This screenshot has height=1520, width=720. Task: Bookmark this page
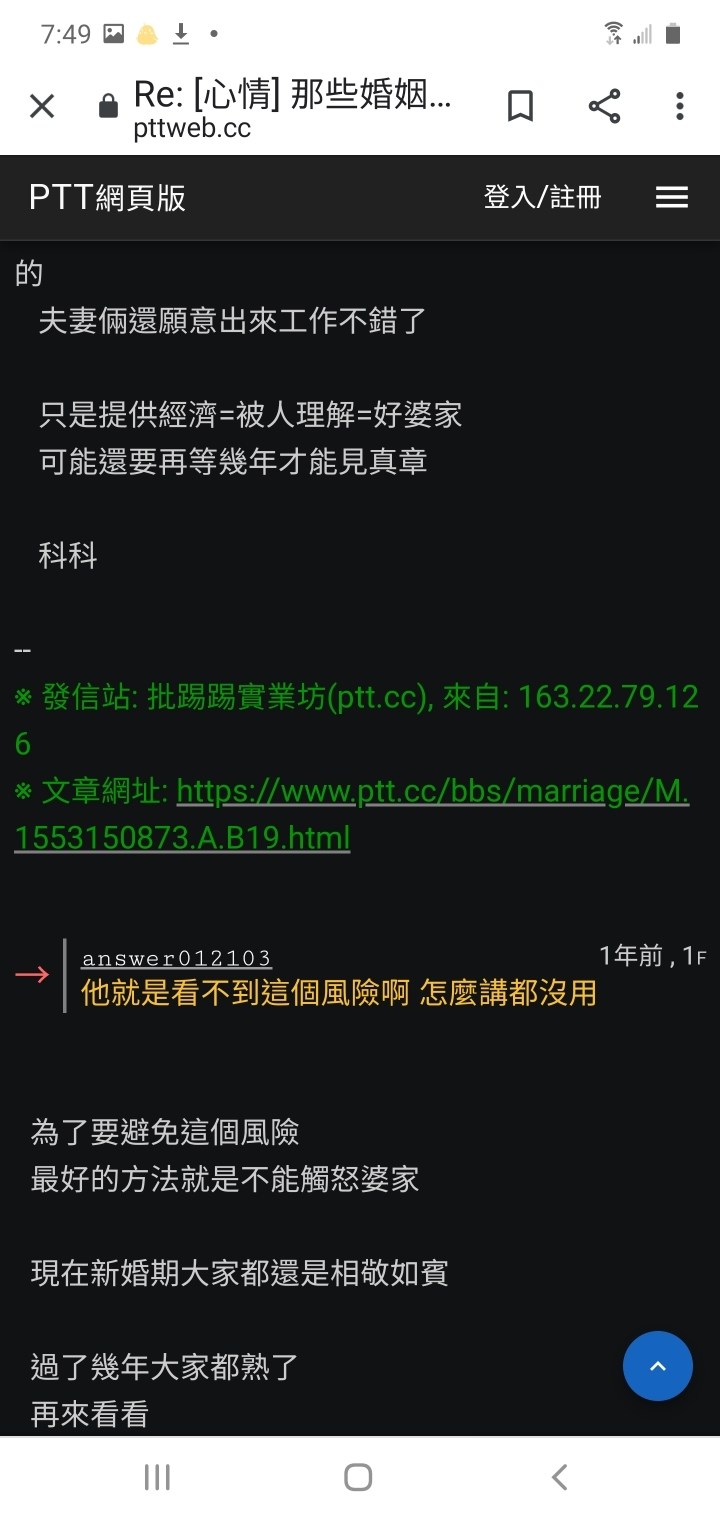tap(520, 106)
